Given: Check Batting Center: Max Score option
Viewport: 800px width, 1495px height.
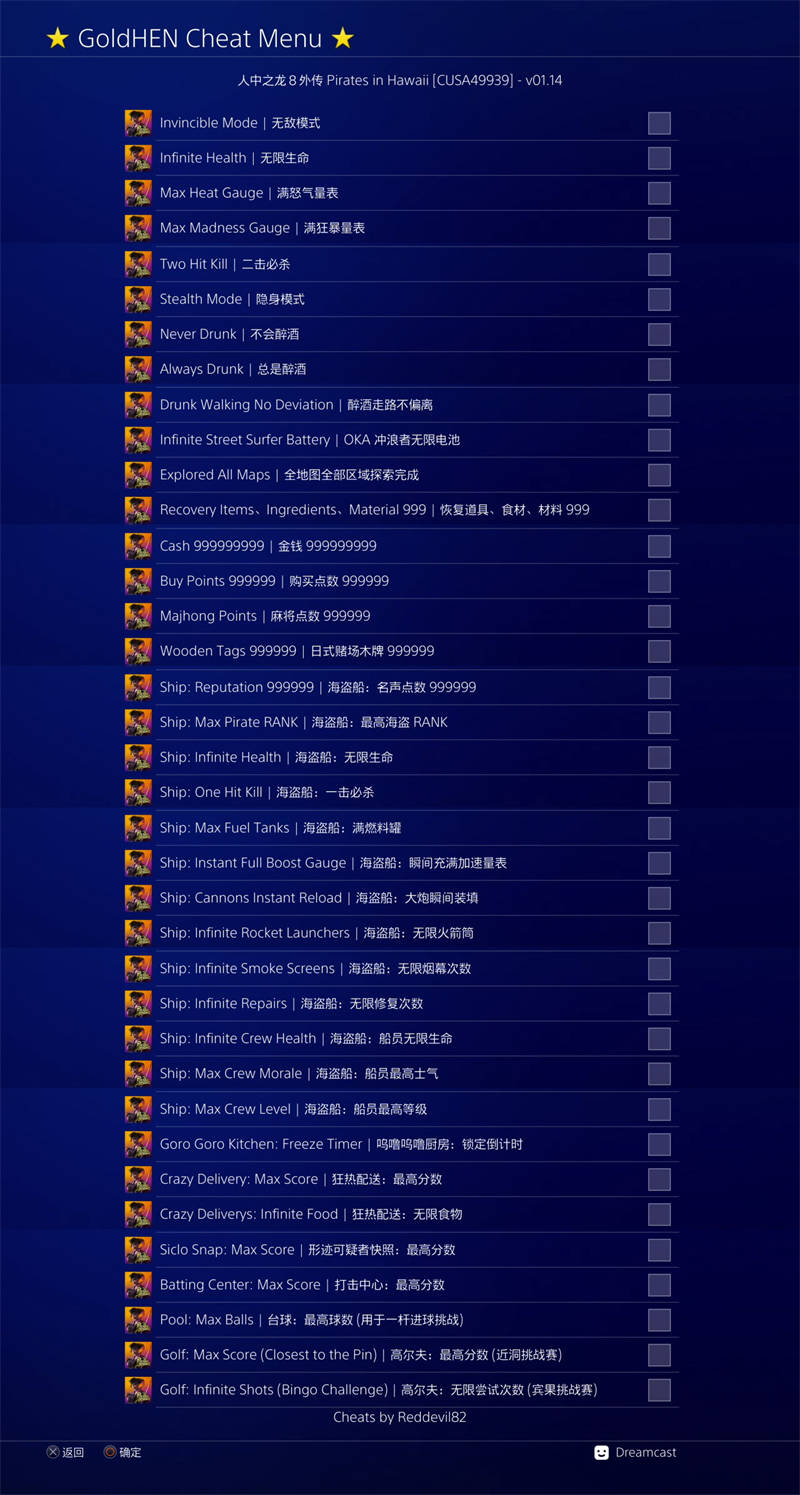Looking at the screenshot, I should pos(659,1285).
